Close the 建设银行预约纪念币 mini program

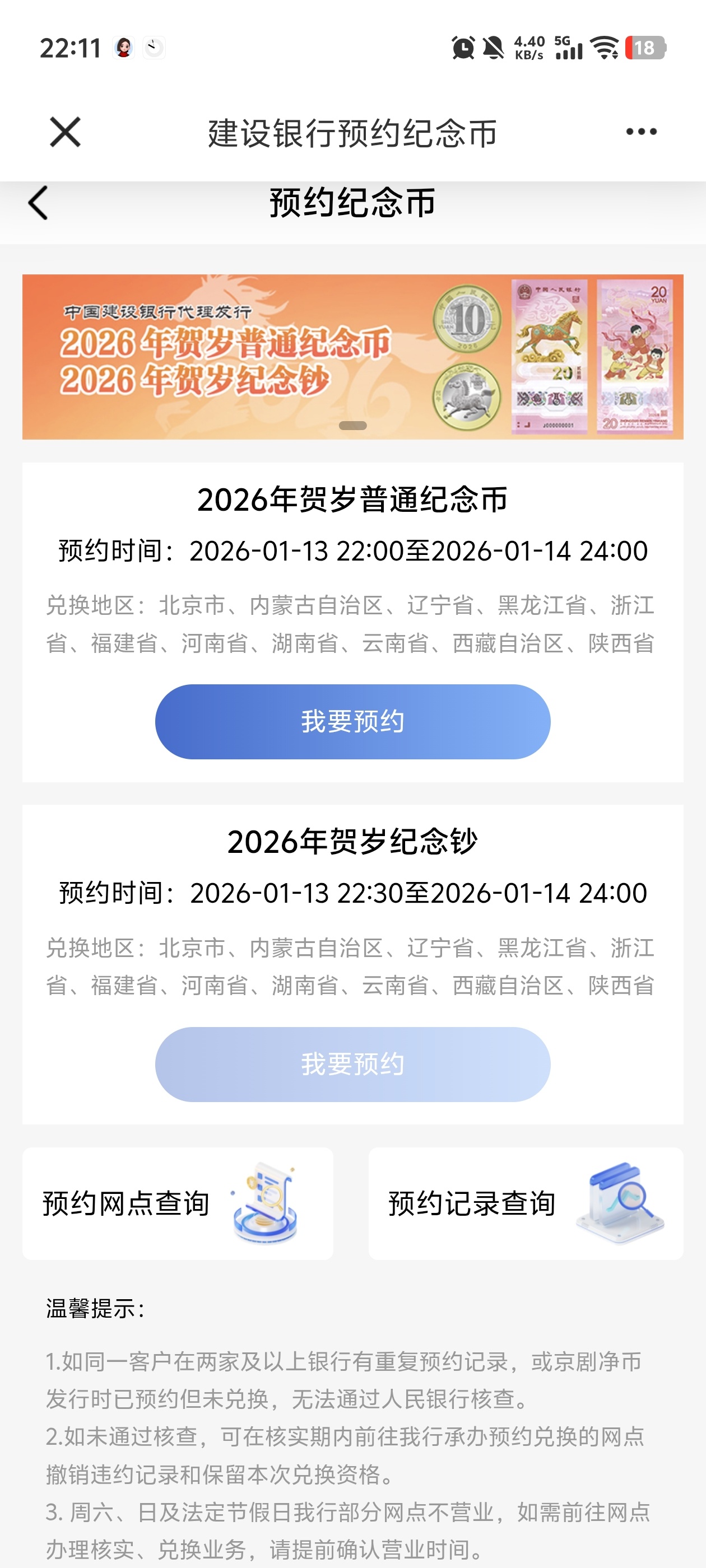point(64,132)
